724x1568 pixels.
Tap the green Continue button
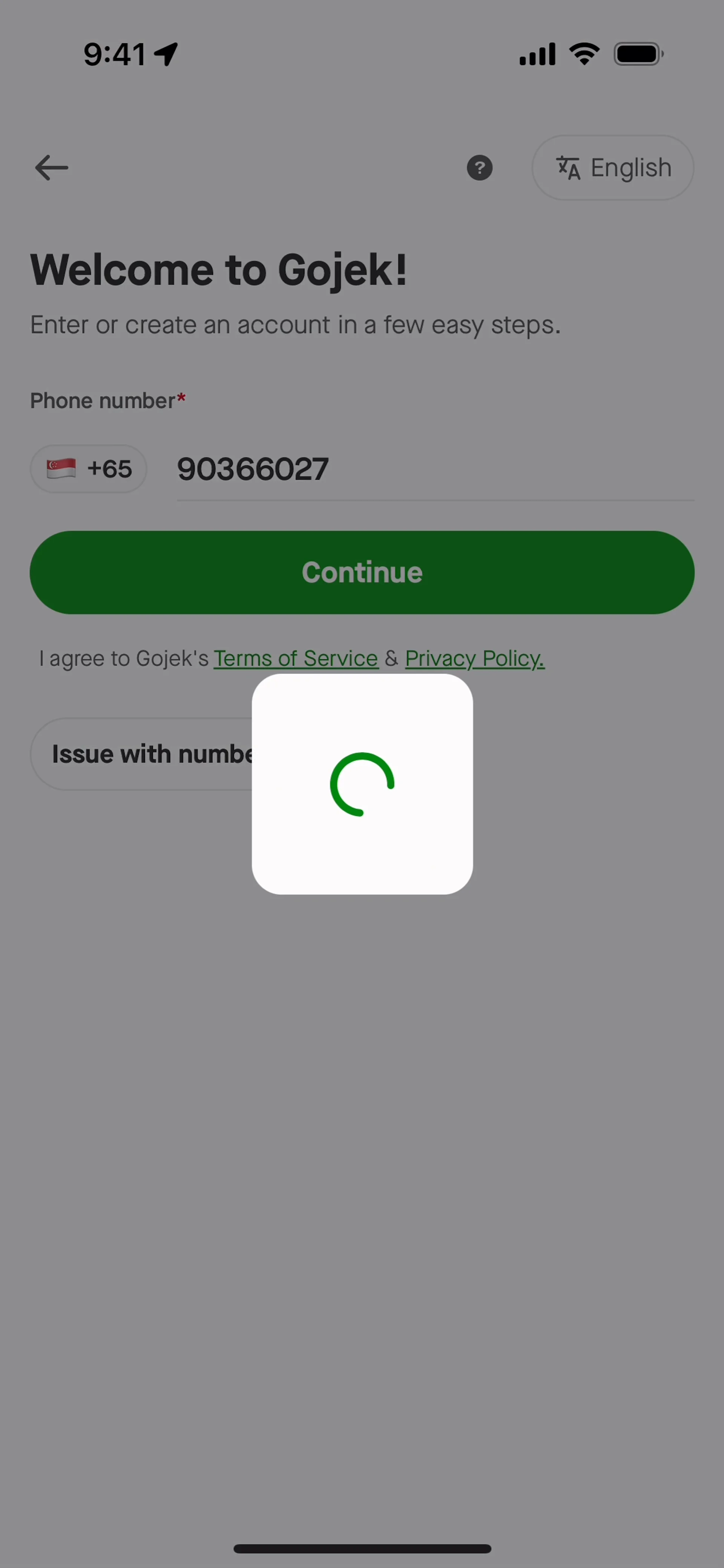pyautogui.click(x=362, y=572)
